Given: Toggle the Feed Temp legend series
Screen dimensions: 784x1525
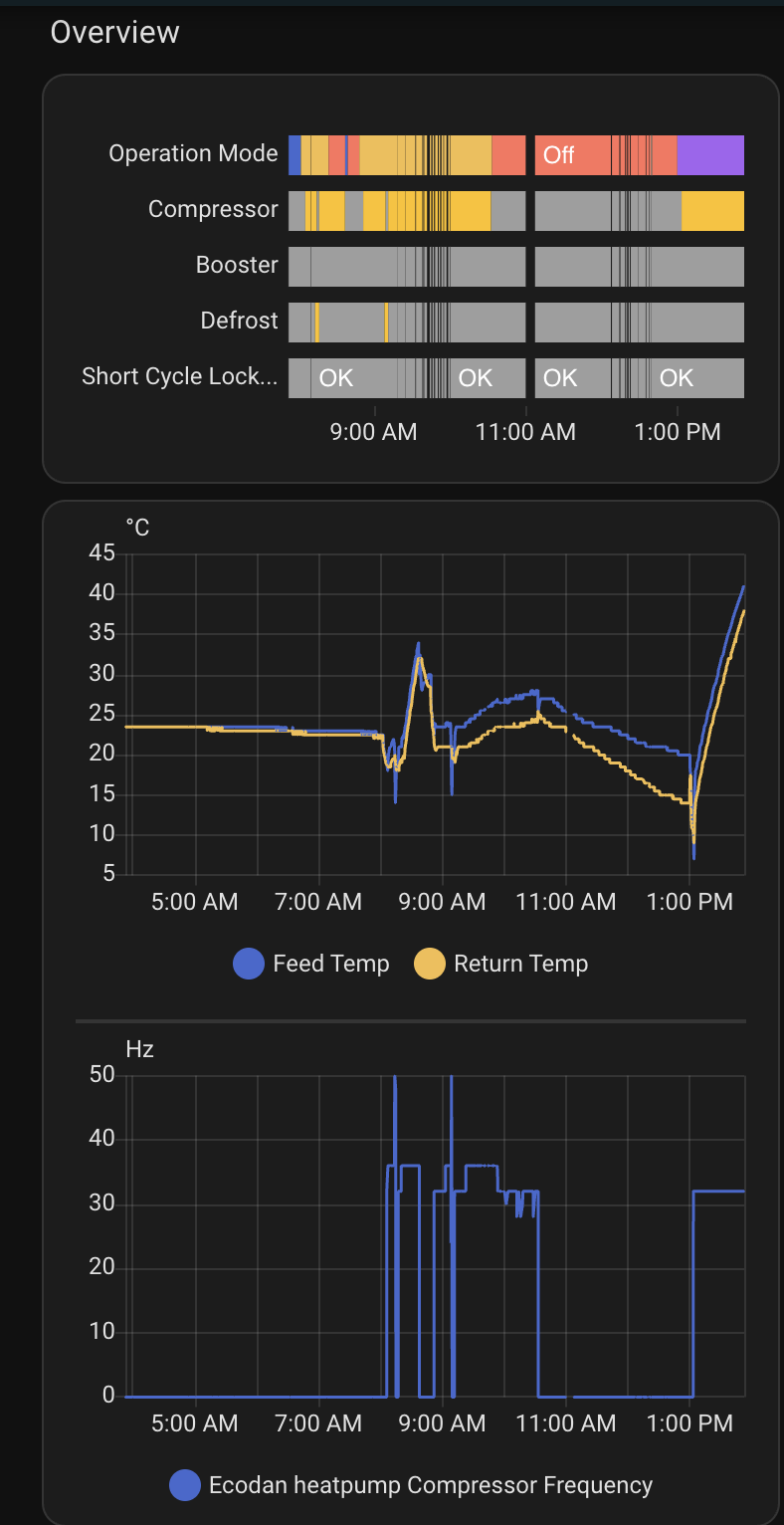Looking at the screenshot, I should coord(311,964).
